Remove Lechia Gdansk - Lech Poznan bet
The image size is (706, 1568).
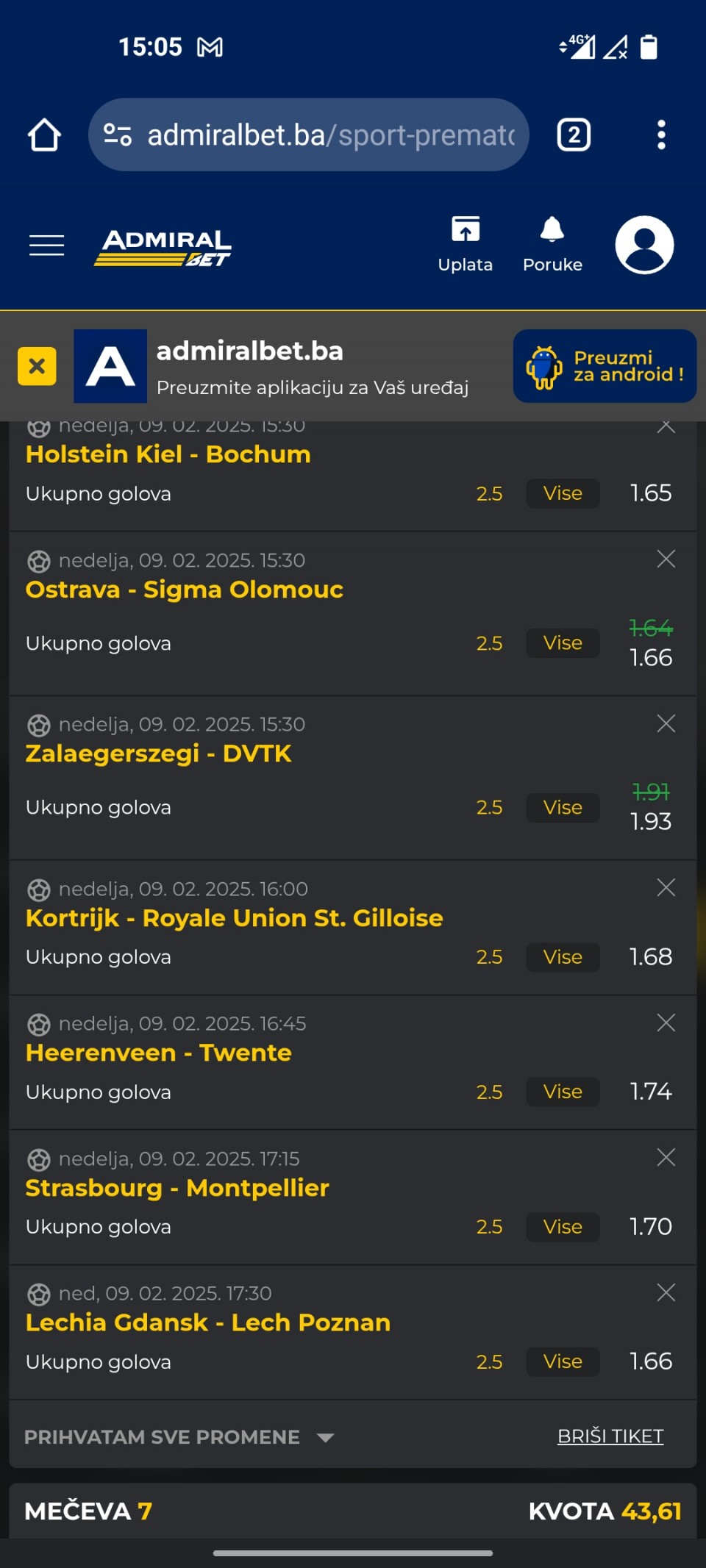666,1292
